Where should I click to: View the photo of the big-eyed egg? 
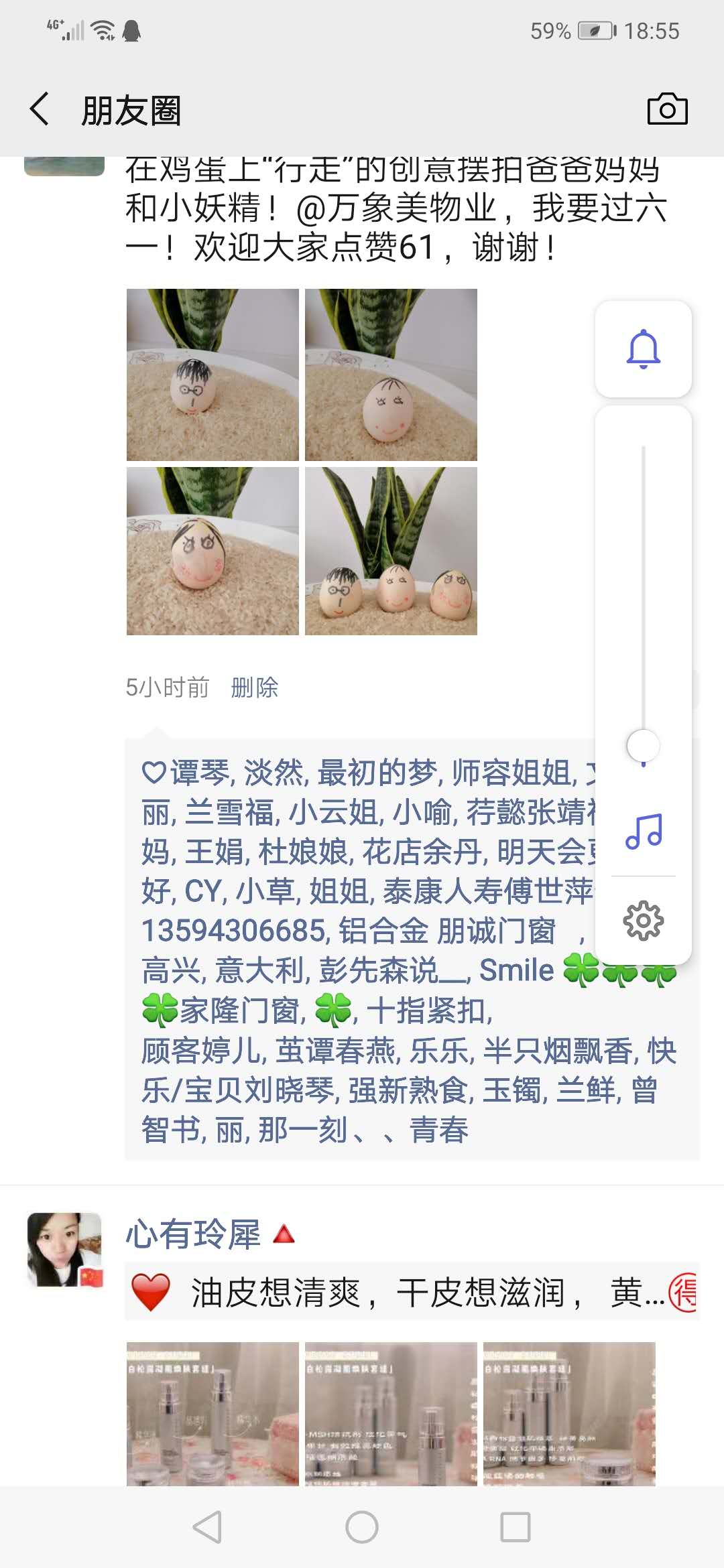coord(213,551)
